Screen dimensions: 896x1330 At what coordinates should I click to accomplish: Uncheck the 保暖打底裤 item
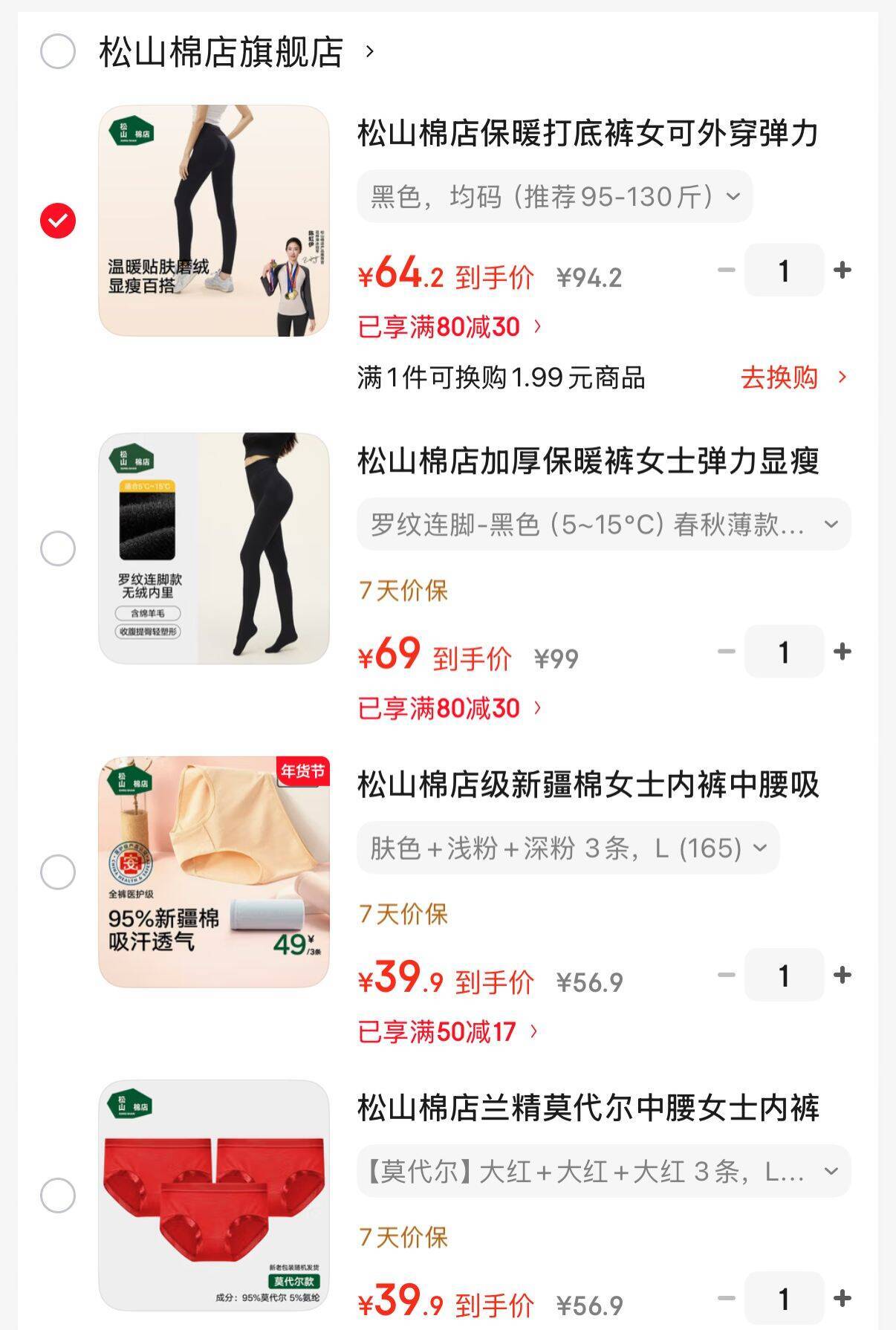pos(58,221)
